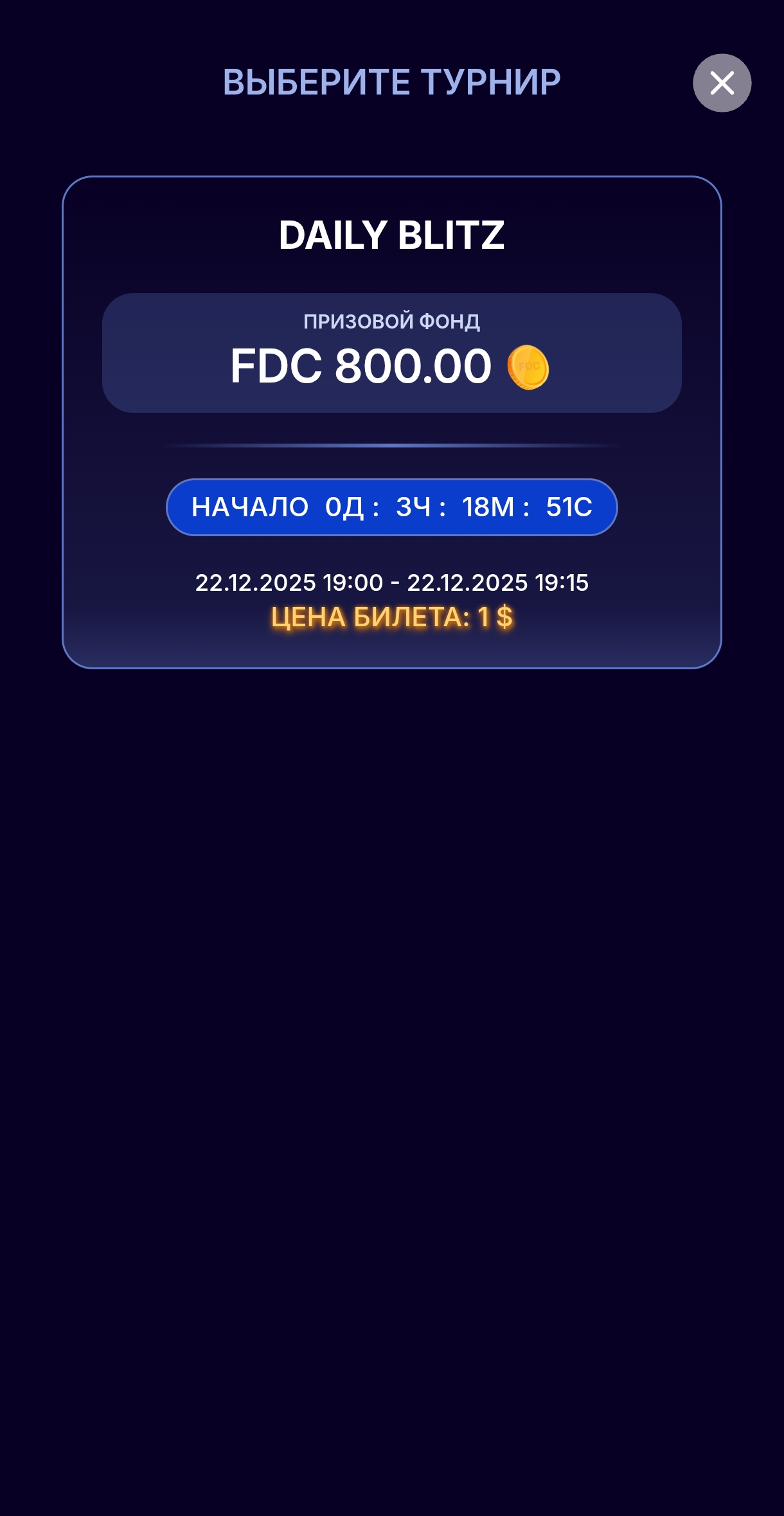
Task: Click the 22.12.2025 19:00 date range text
Action: pyautogui.click(x=392, y=582)
